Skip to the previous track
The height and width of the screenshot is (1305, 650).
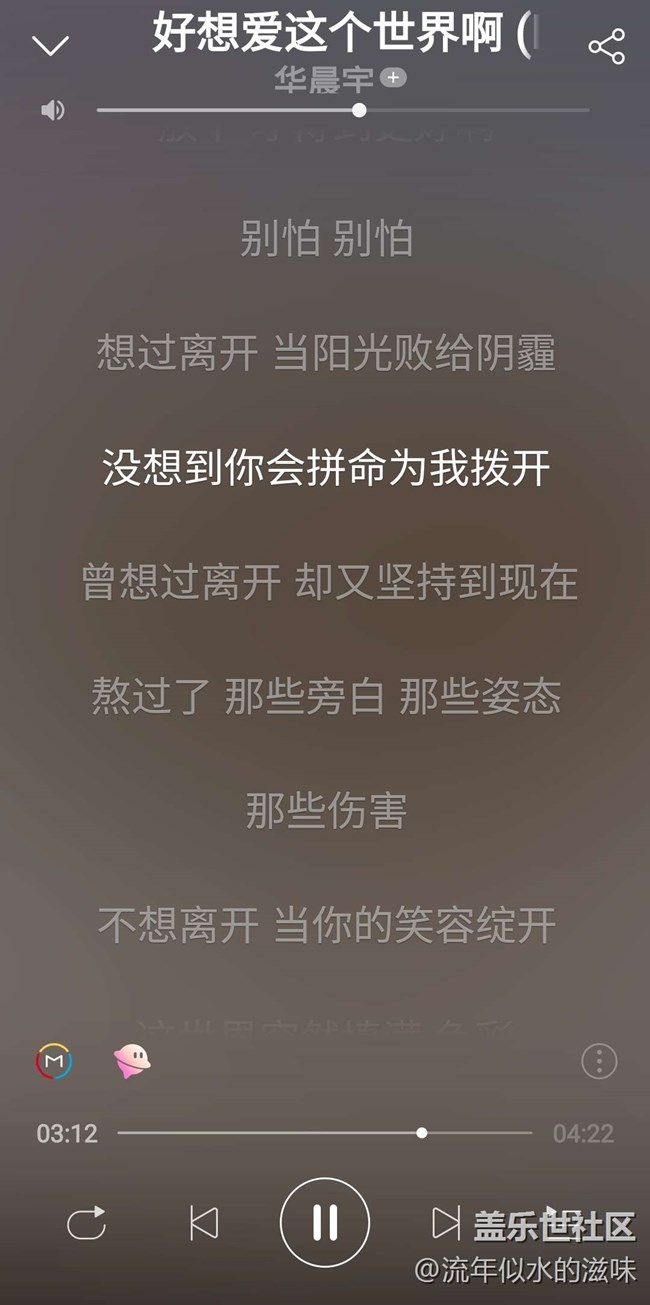[204, 1222]
